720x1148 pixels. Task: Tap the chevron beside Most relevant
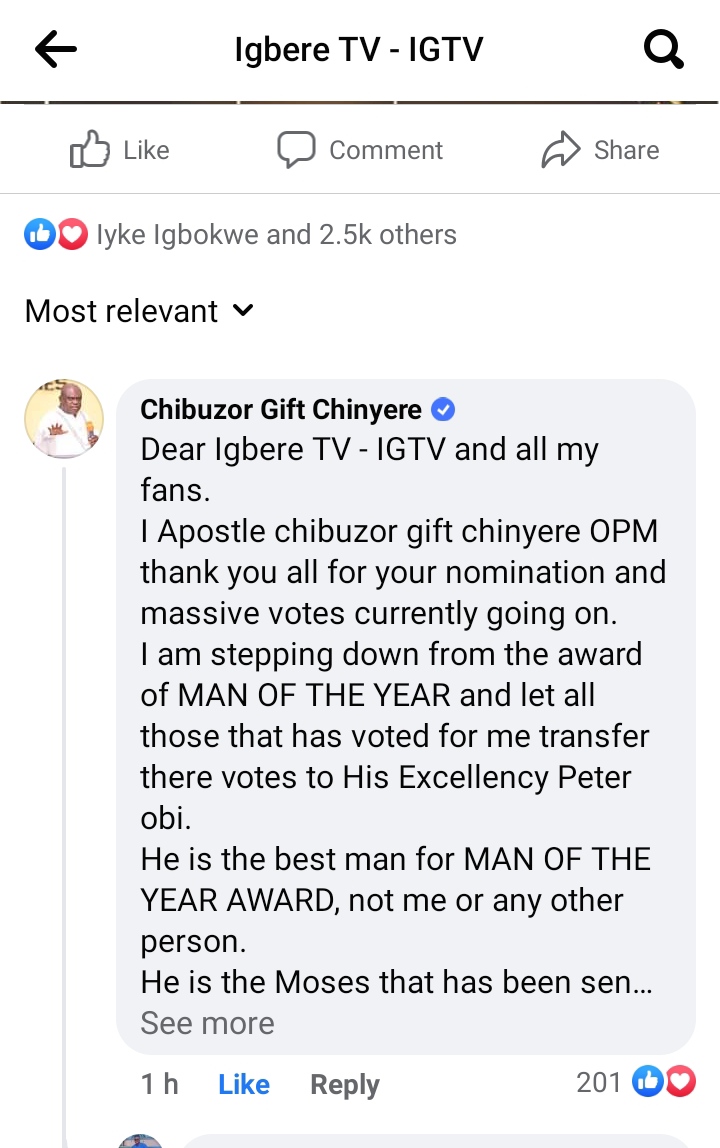pyautogui.click(x=242, y=311)
